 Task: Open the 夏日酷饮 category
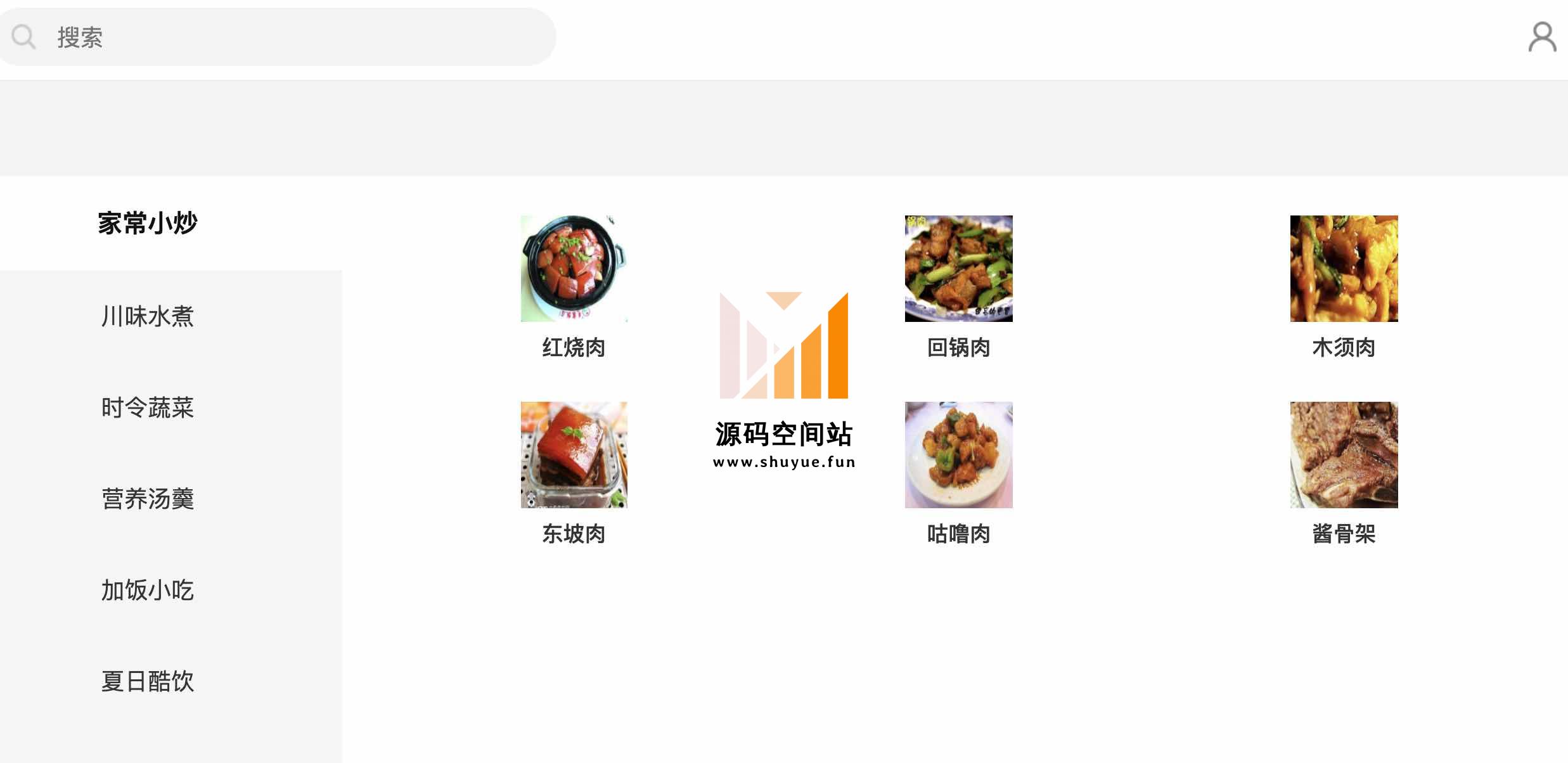[148, 681]
